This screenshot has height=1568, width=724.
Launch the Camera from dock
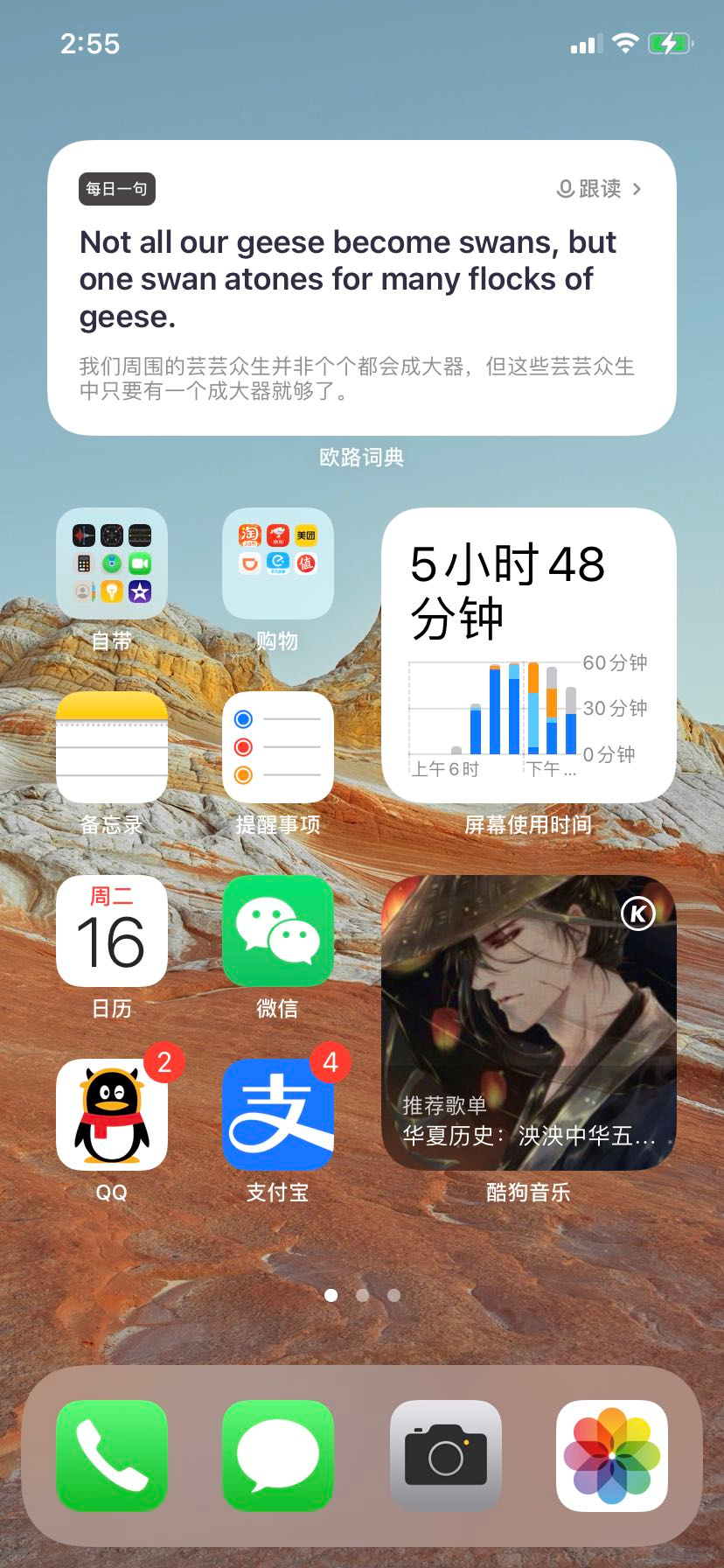tap(445, 1456)
